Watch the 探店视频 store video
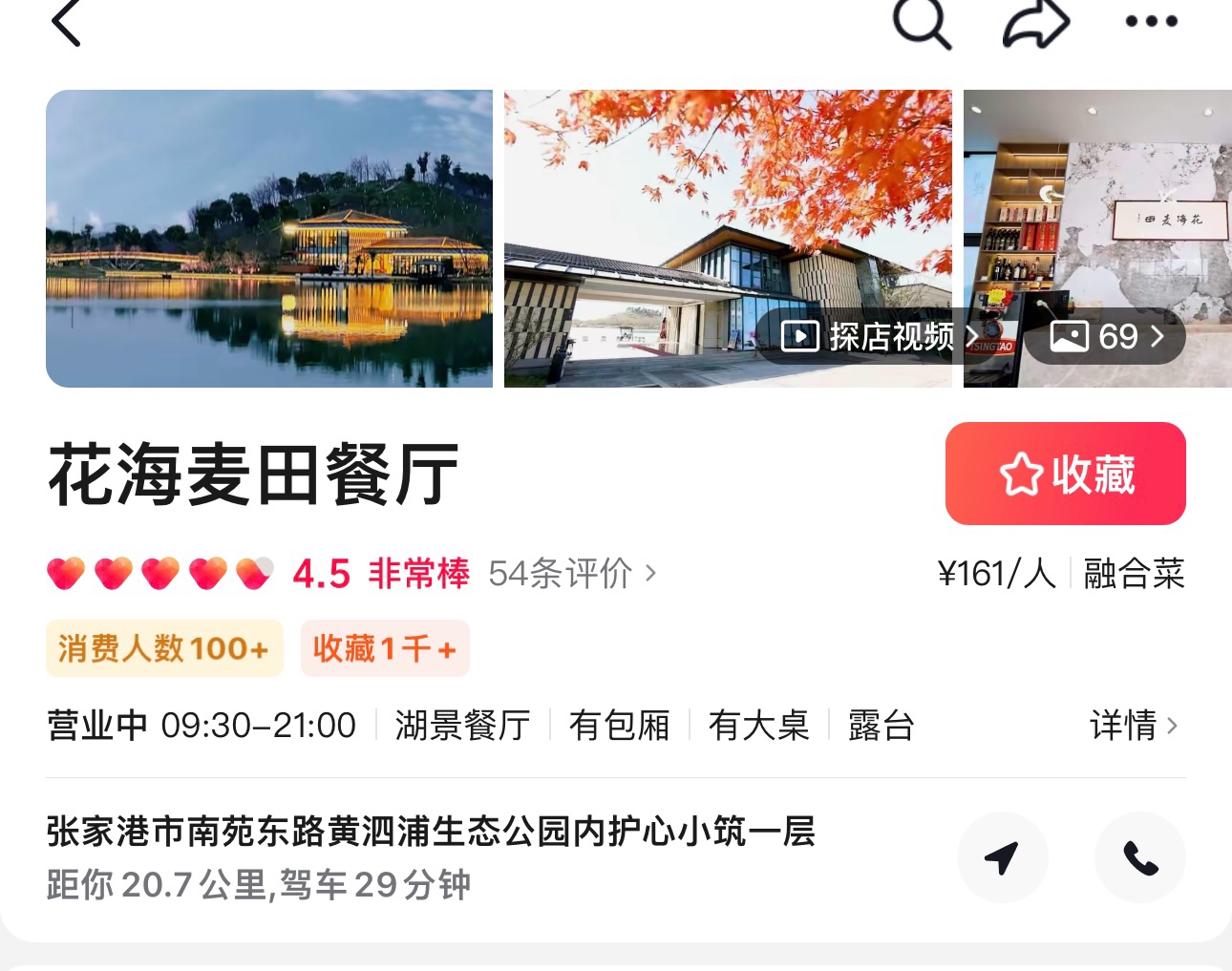 [x=879, y=336]
